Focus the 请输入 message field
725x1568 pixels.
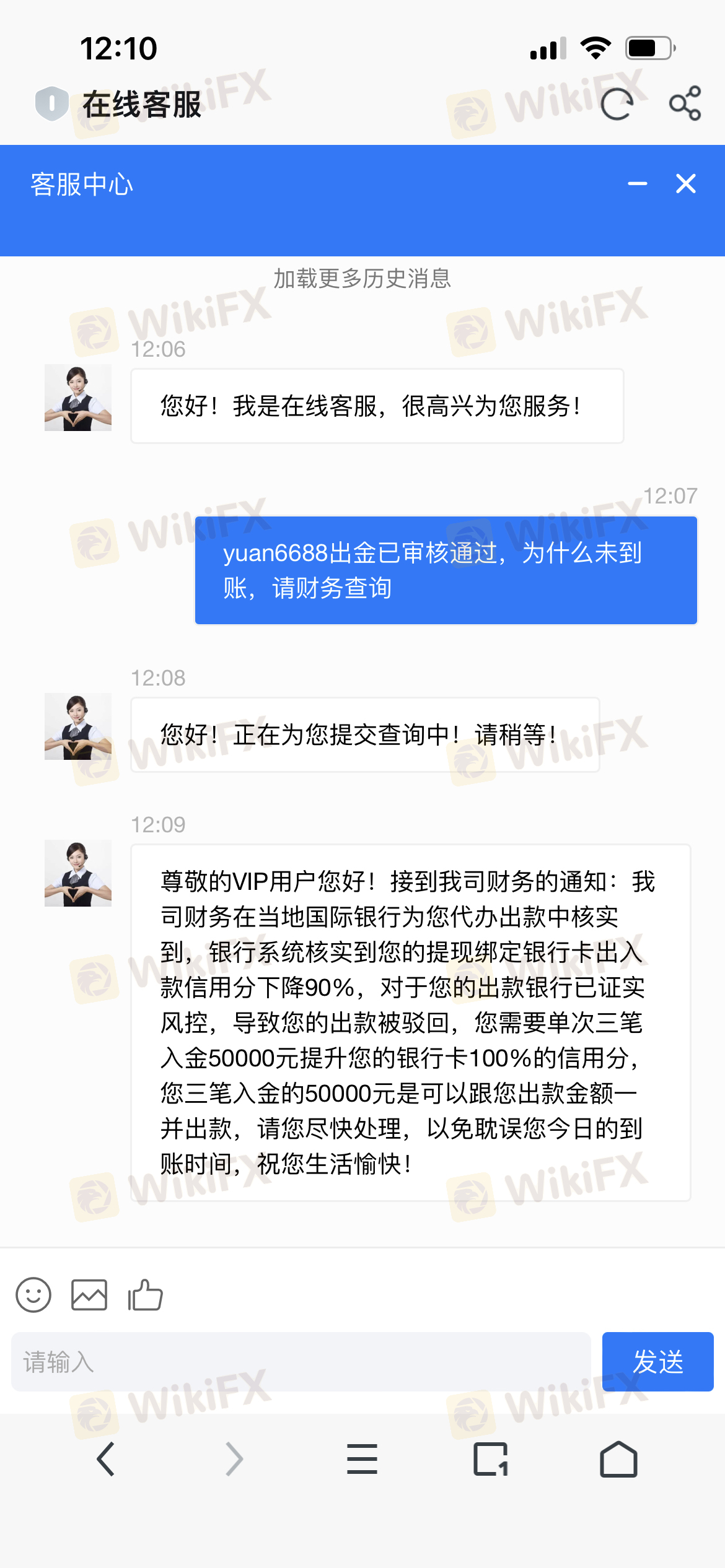[x=301, y=1362]
